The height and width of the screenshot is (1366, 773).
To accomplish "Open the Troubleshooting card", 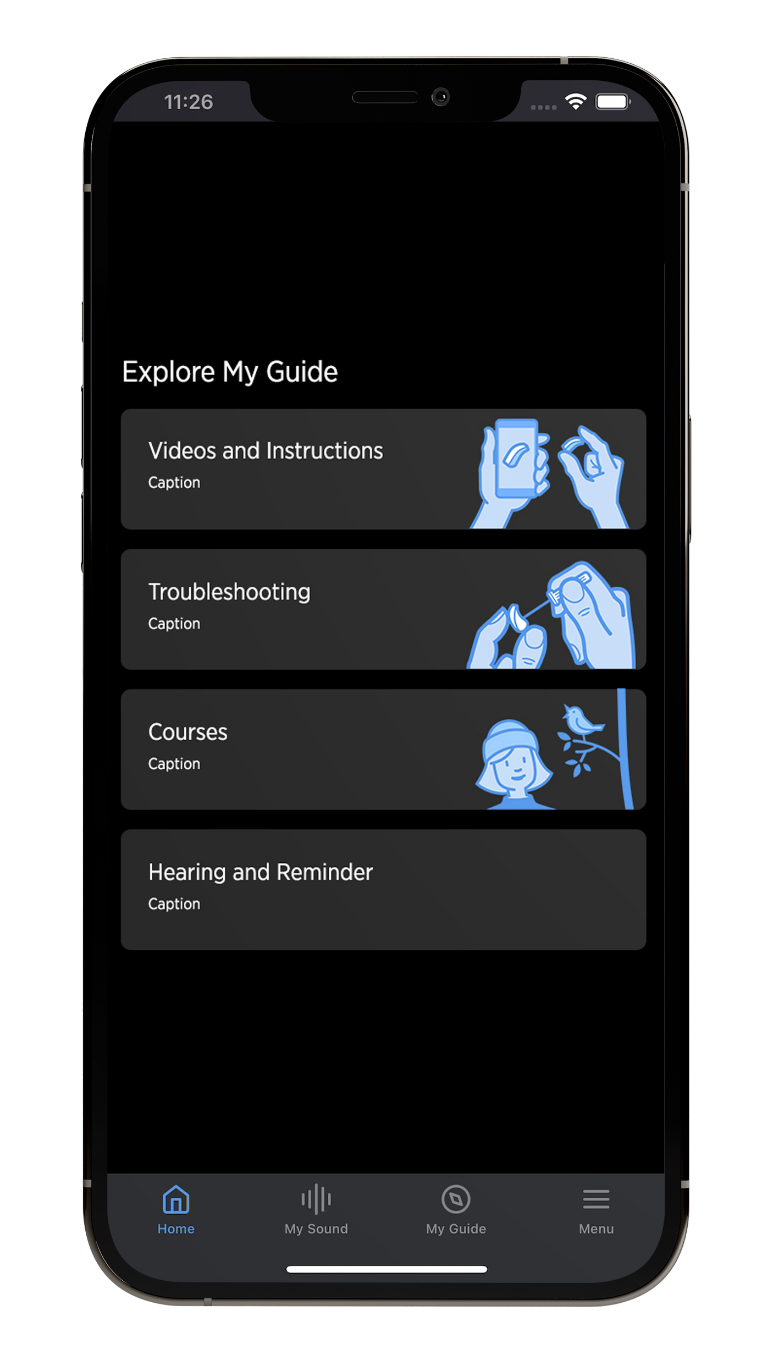I will (x=383, y=609).
